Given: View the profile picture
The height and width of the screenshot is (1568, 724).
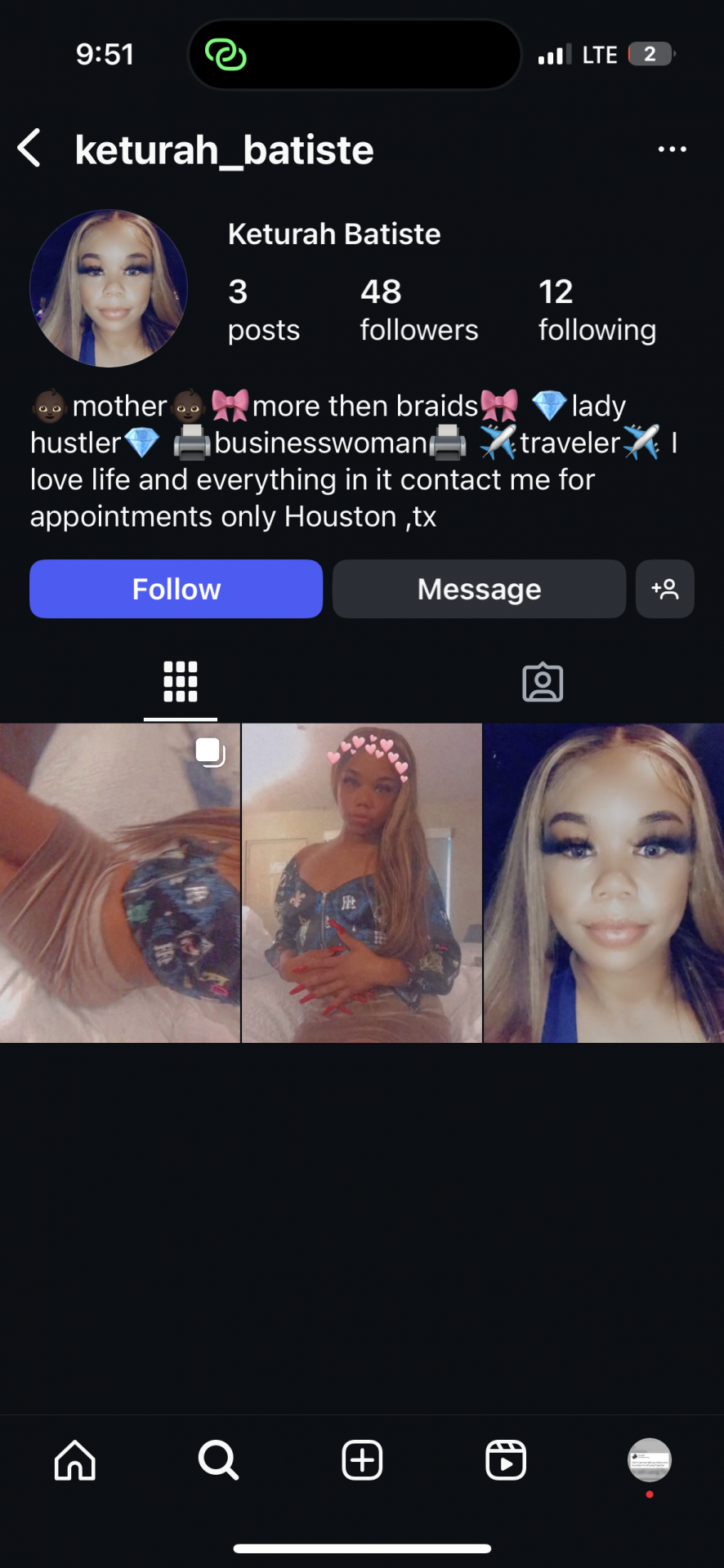Looking at the screenshot, I should coord(109,288).
